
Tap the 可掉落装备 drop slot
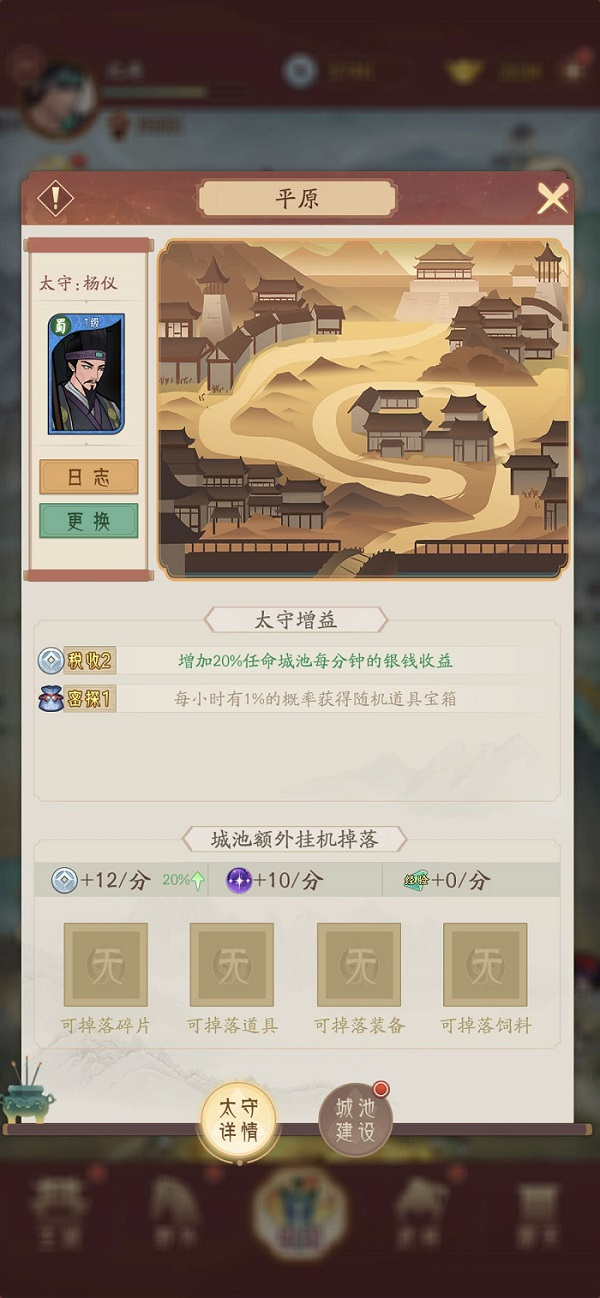pyautogui.click(x=359, y=965)
